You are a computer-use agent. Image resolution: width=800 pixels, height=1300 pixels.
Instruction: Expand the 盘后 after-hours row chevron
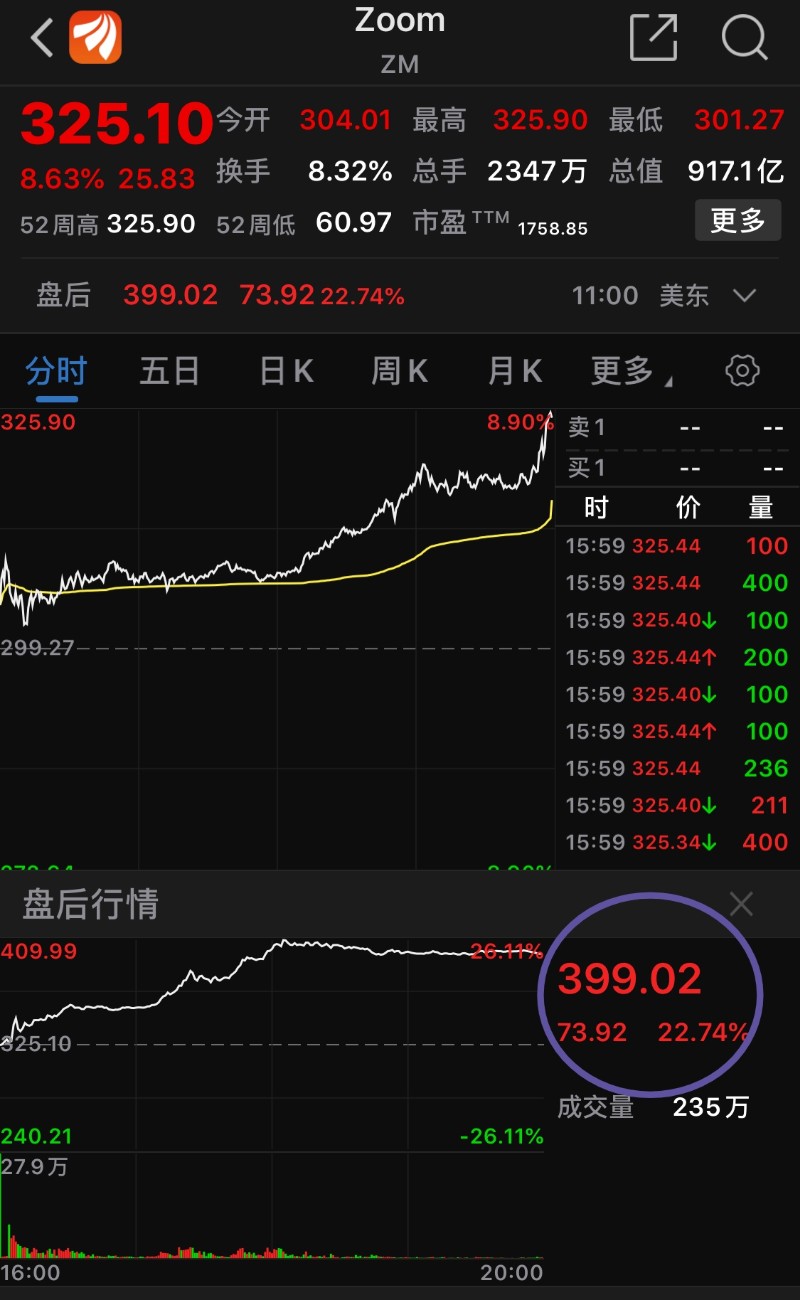744,295
